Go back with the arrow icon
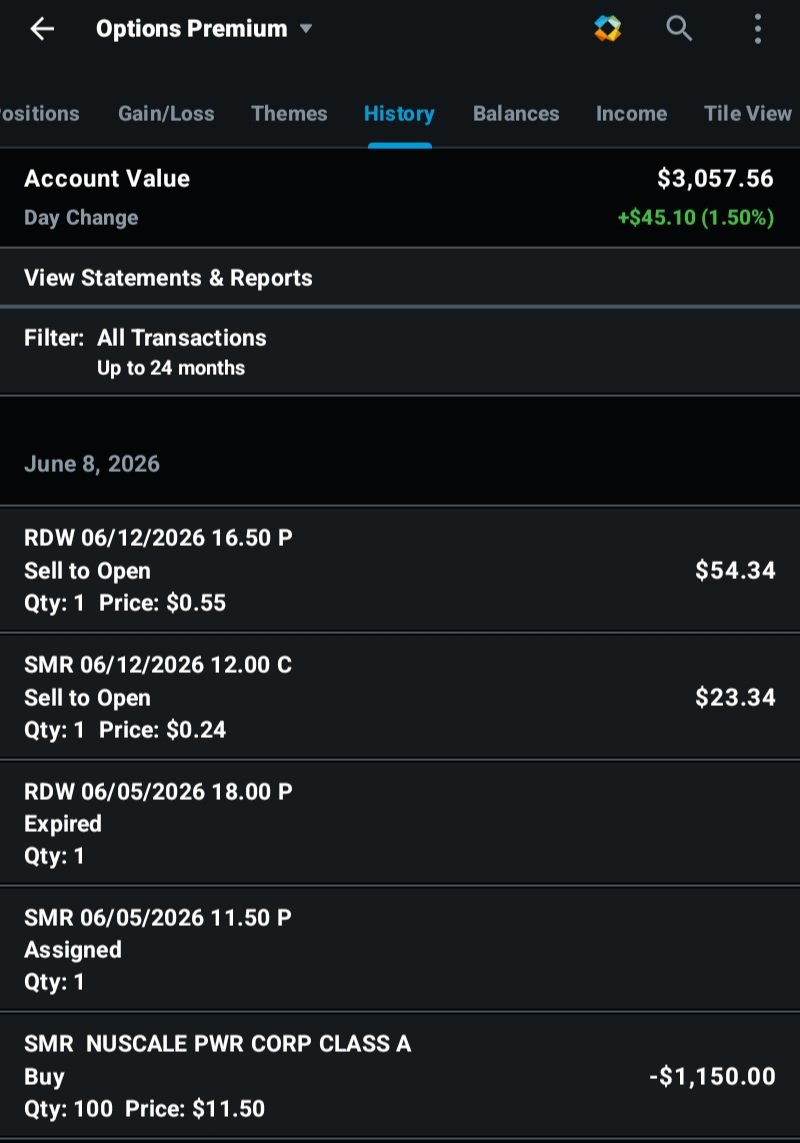 42,28
